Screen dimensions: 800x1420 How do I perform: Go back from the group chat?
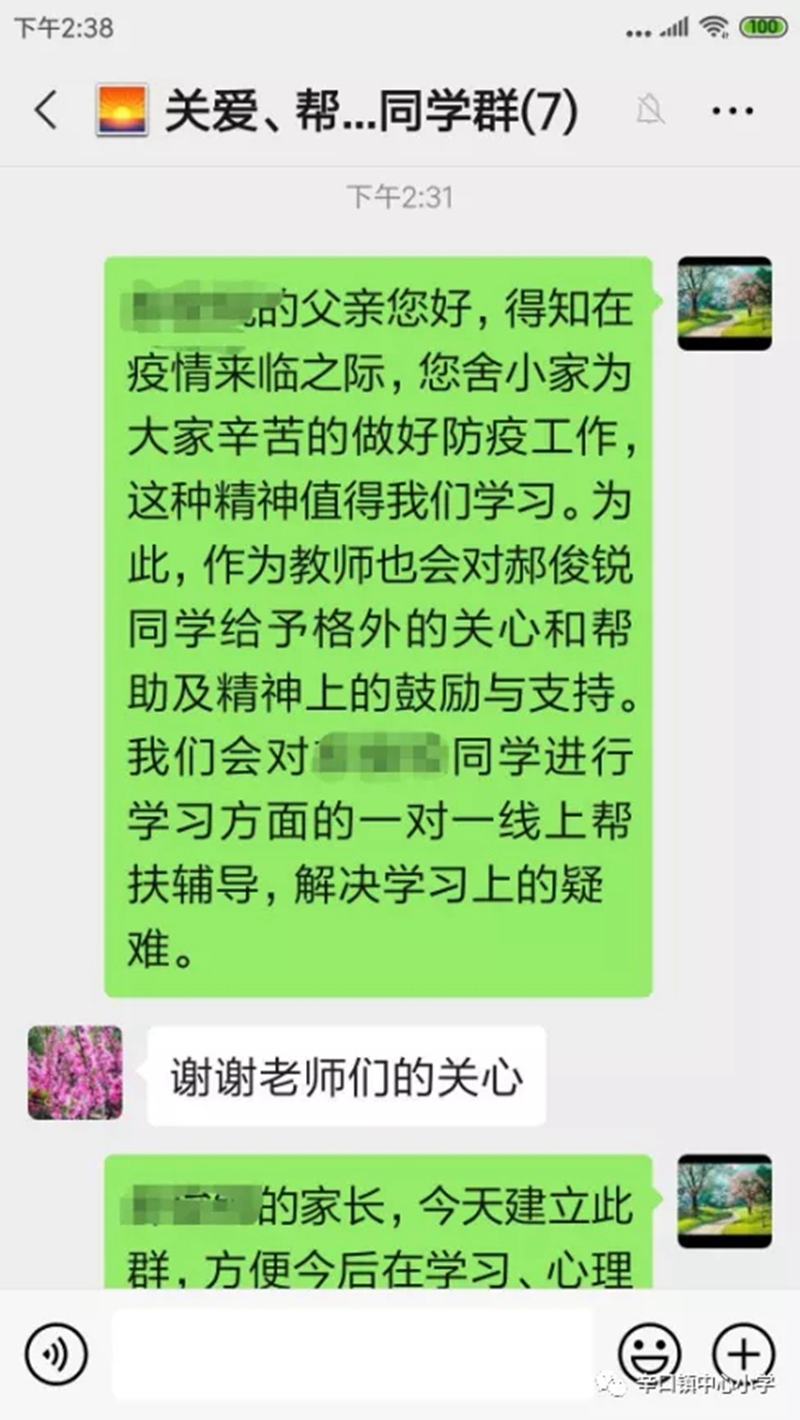[x=45, y=109]
